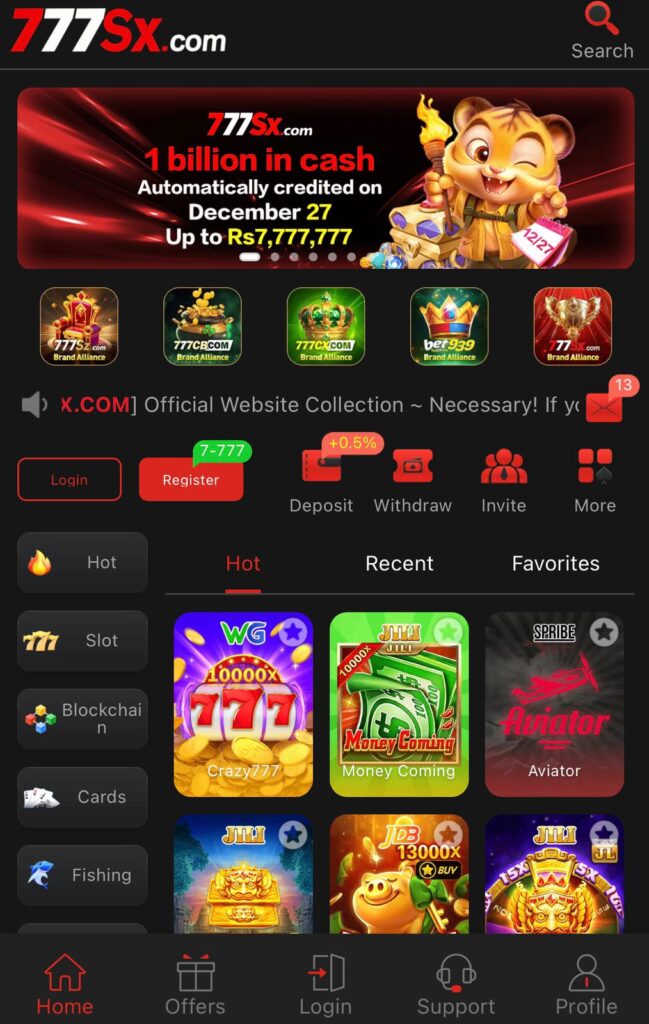Open the Money Coming game
This screenshot has width=649, height=1024.
[399, 703]
